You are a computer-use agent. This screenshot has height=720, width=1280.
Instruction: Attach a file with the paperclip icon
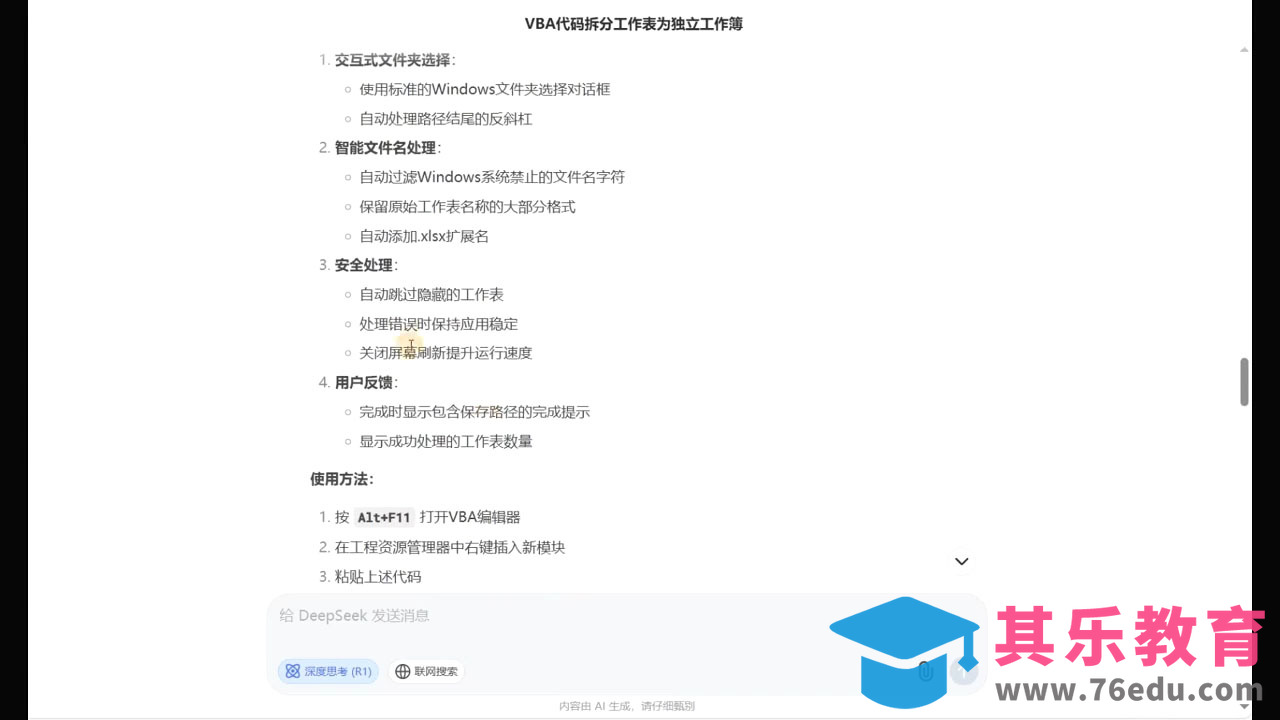(x=926, y=671)
